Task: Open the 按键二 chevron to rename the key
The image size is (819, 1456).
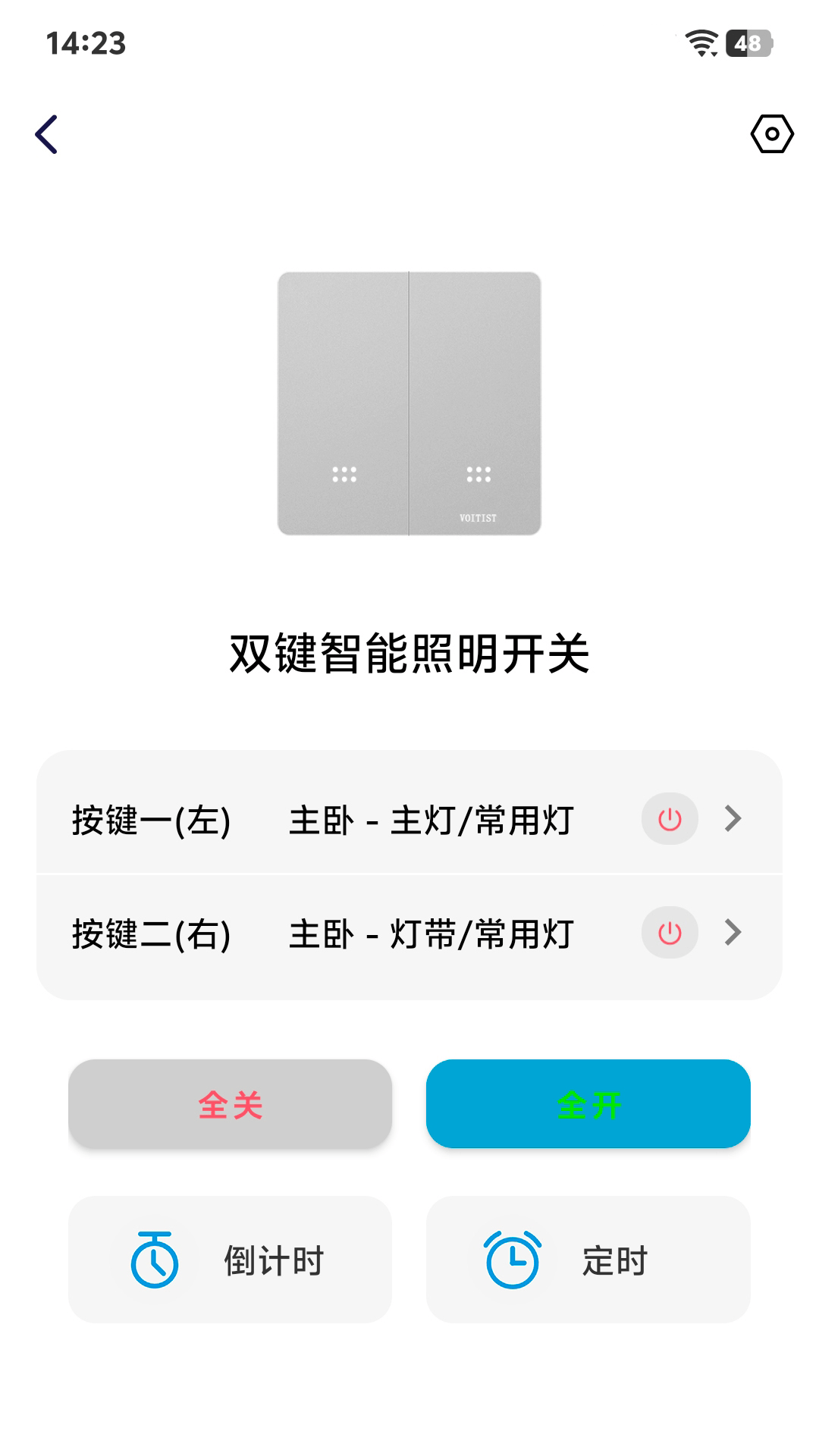Action: point(732,933)
